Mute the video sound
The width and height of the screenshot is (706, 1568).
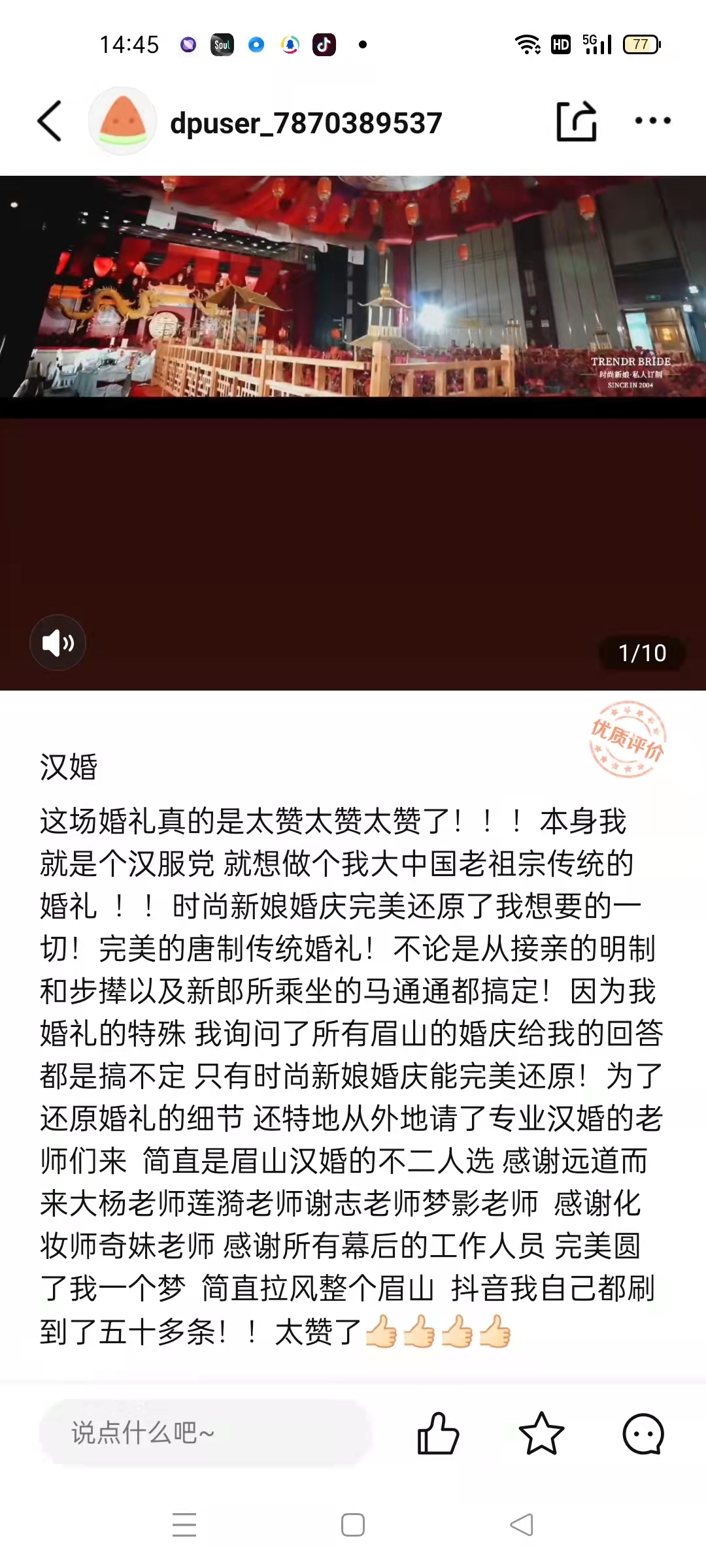pyautogui.click(x=58, y=643)
